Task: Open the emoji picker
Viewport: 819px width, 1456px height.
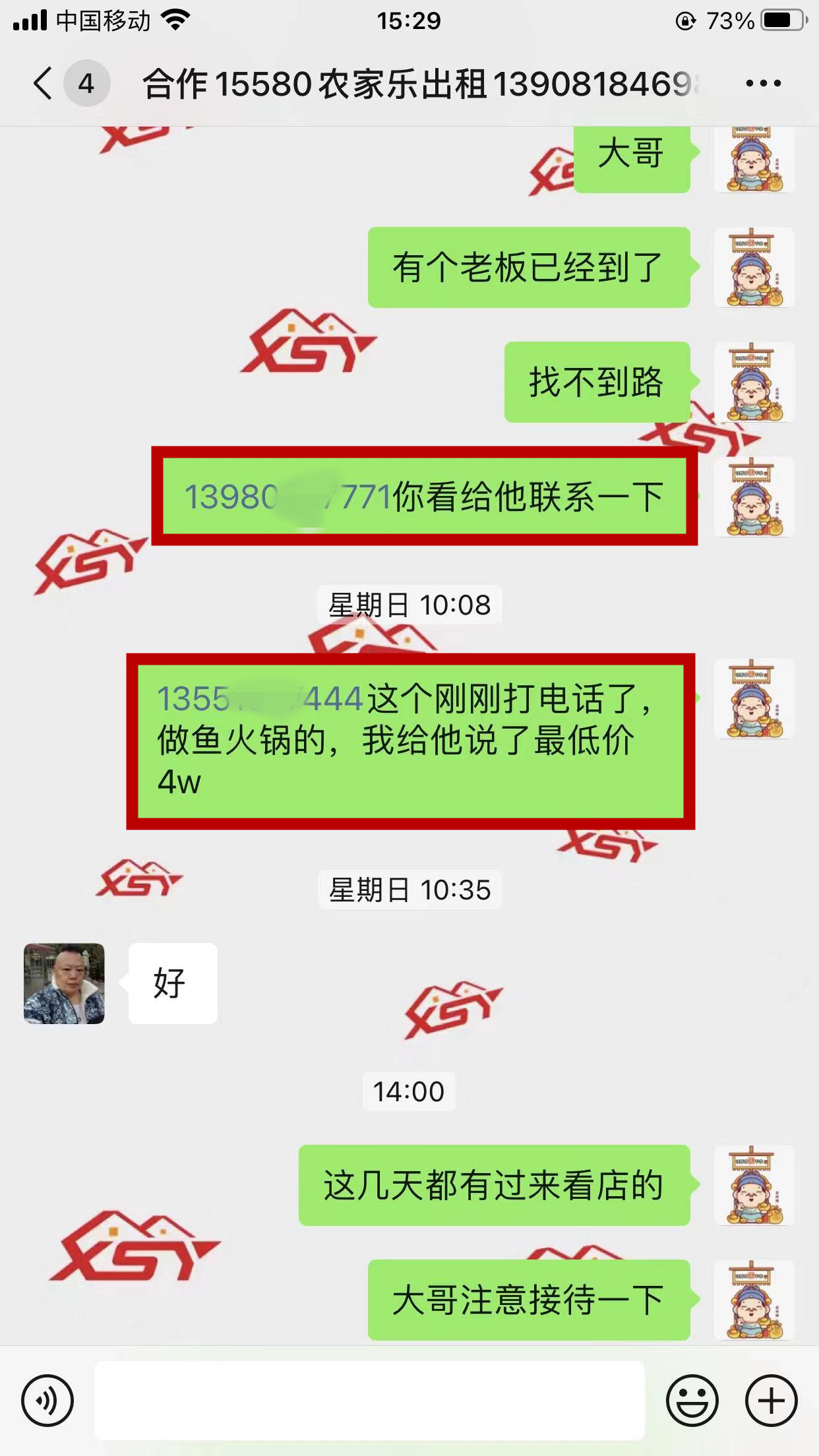Action: tap(692, 1400)
